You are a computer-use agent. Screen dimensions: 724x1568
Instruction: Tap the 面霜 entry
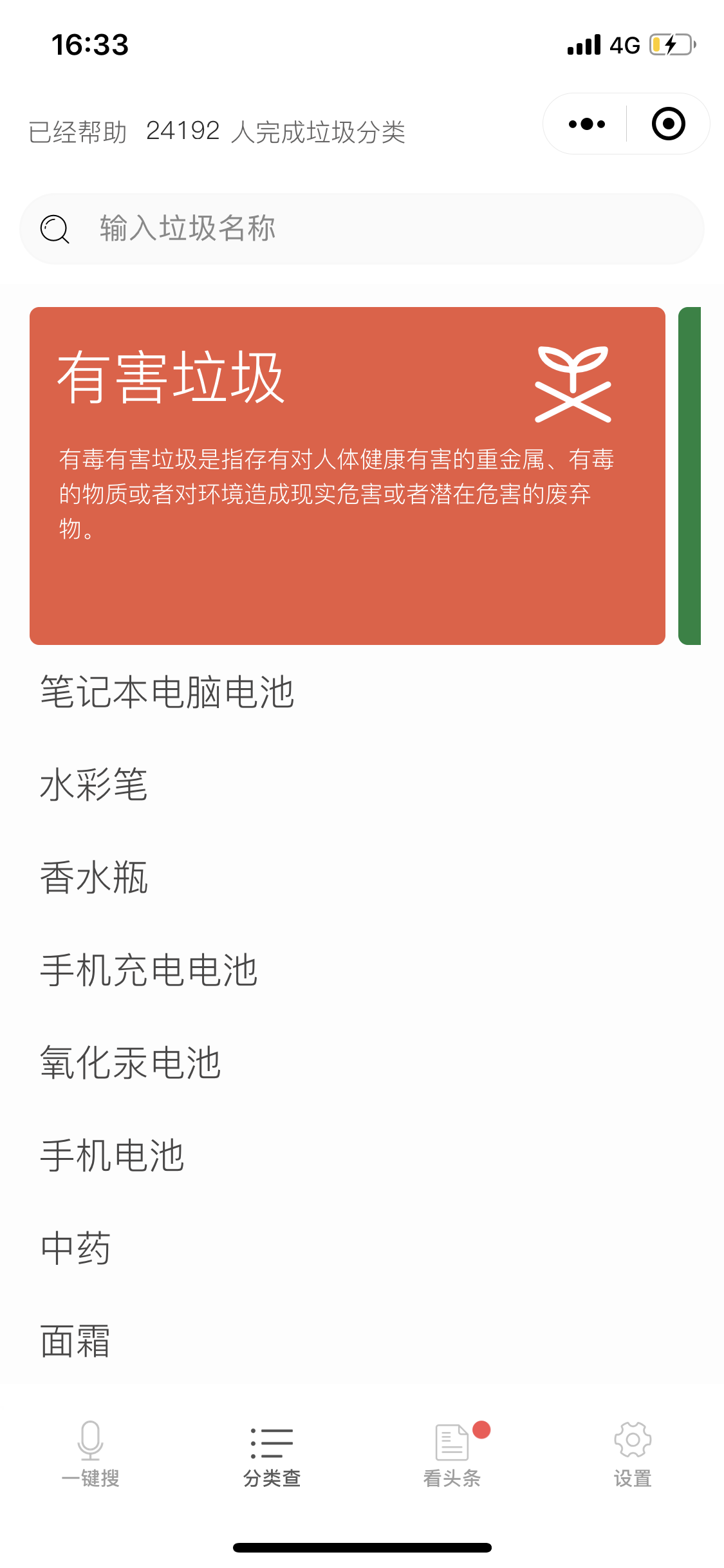[x=362, y=1341]
